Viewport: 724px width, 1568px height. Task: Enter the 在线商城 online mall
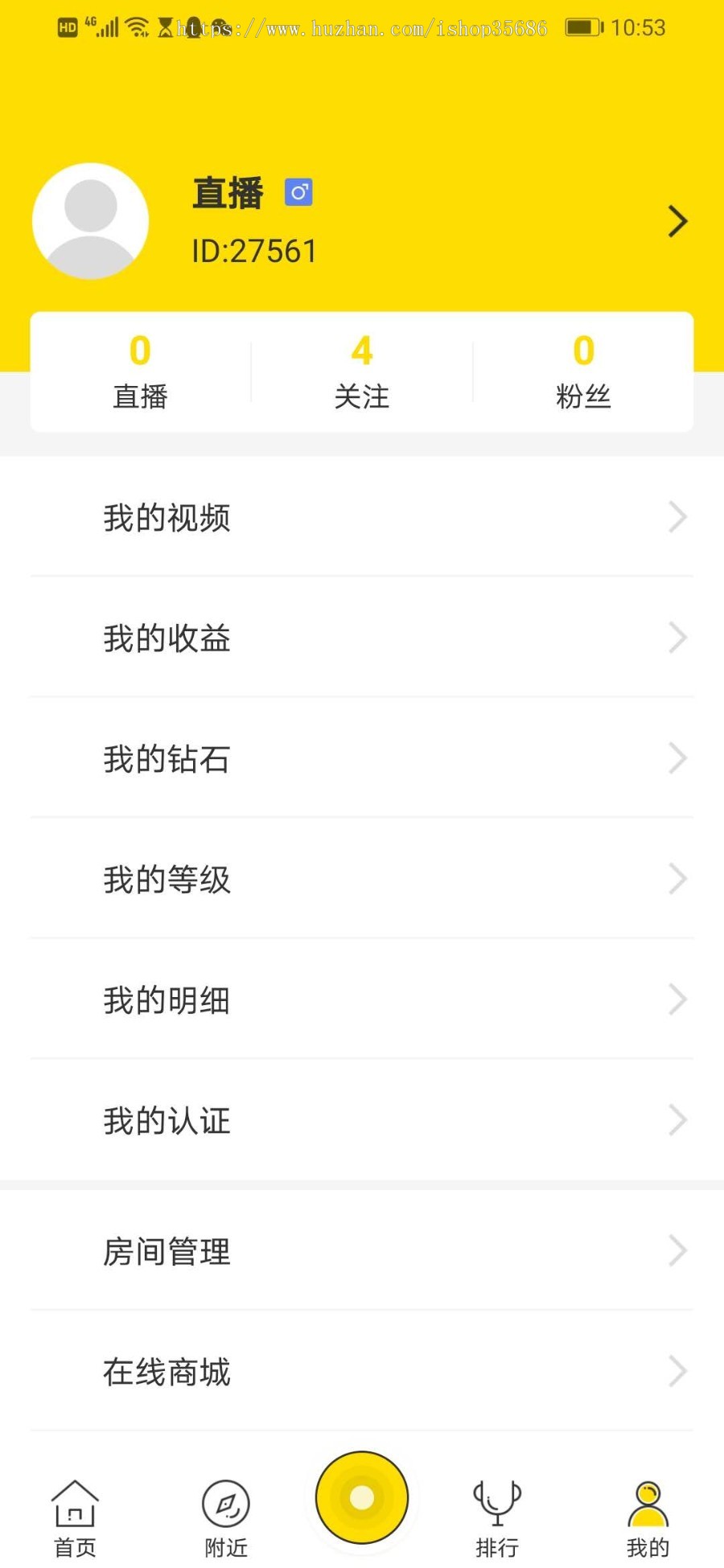[x=361, y=1372]
